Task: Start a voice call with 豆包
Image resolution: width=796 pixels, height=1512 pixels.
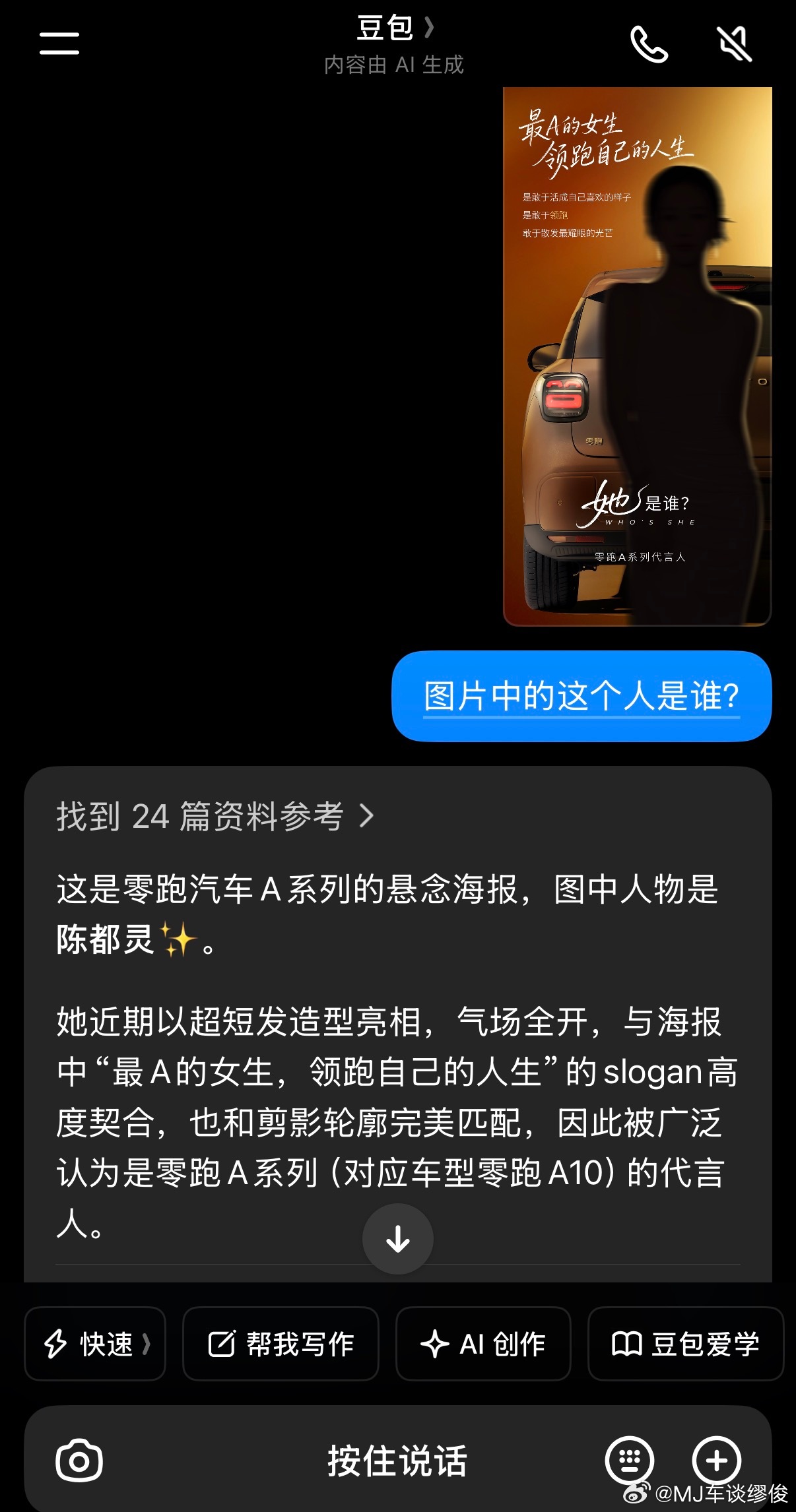Action: tap(649, 45)
